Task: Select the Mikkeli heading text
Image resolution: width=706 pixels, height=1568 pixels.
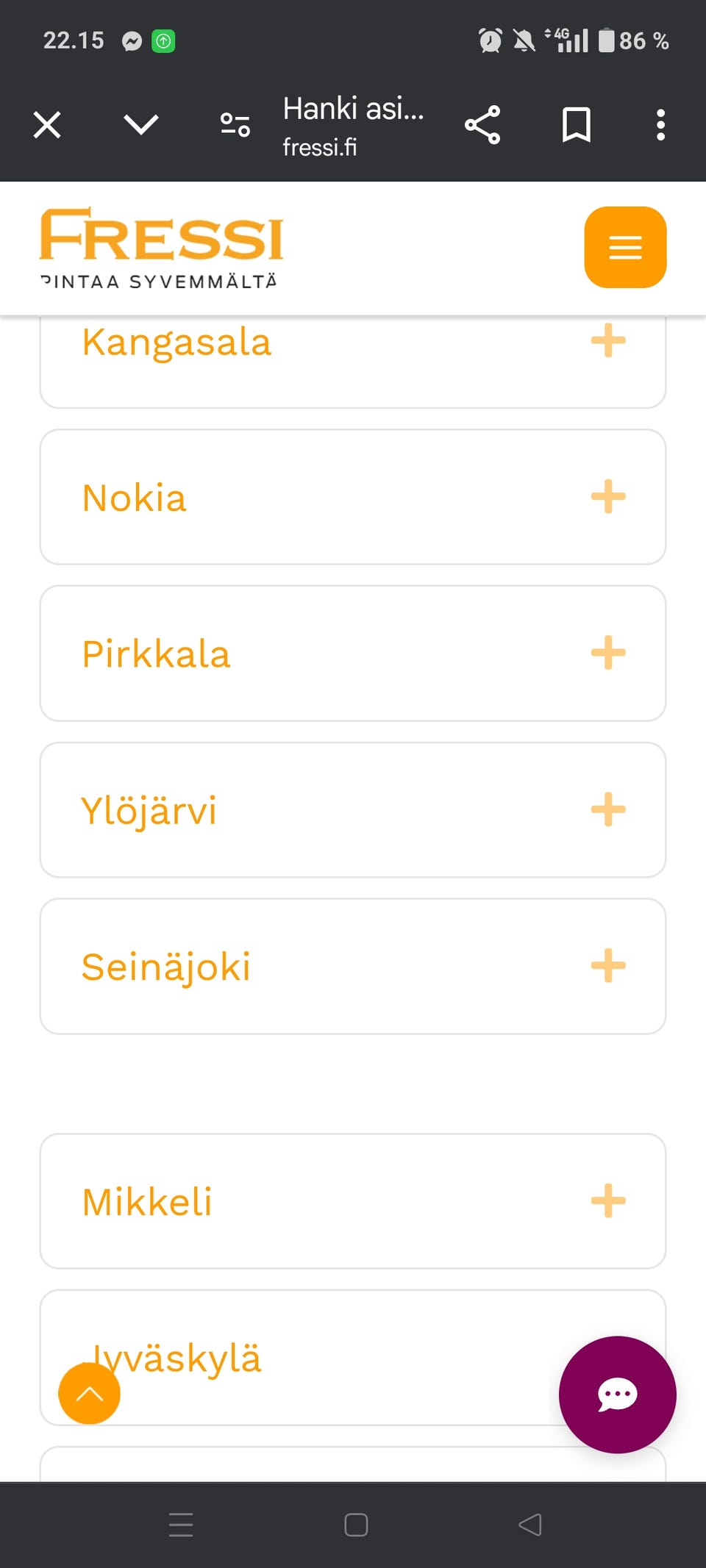Action: pyautogui.click(x=146, y=1201)
